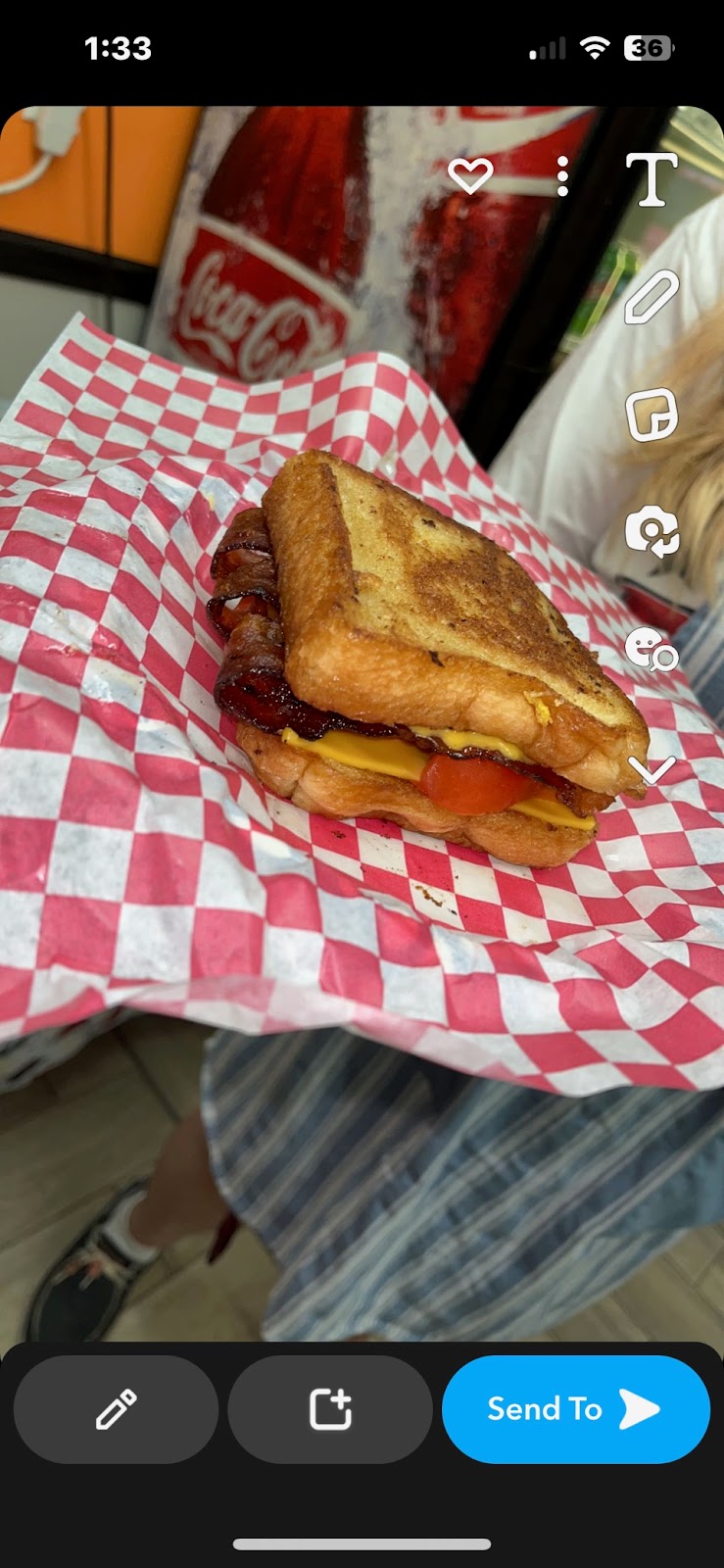The height and width of the screenshot is (1568, 724).
Task: Tap the heart icon to favorite this snap
Action: 470,176
